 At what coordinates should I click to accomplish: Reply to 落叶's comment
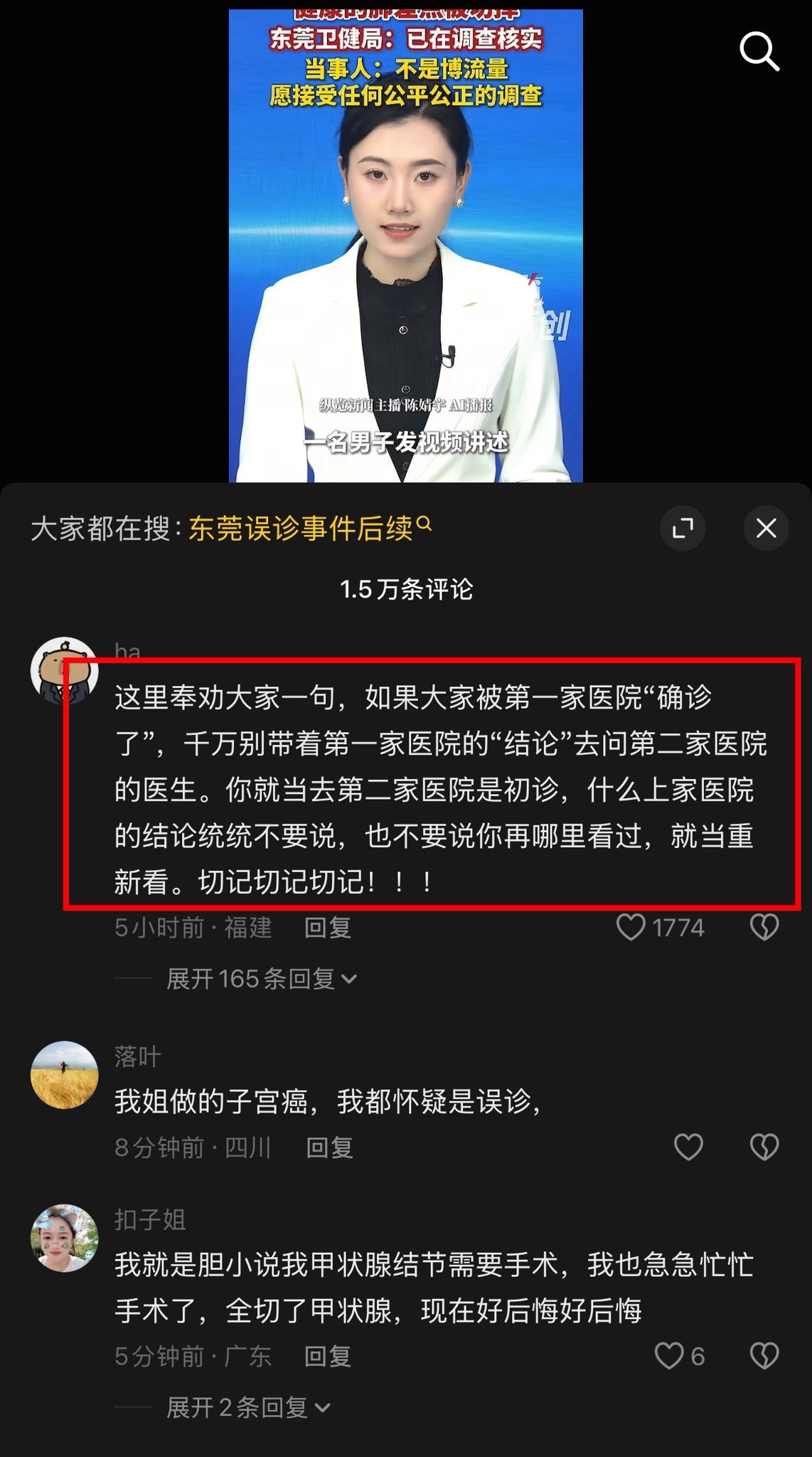(328, 1148)
